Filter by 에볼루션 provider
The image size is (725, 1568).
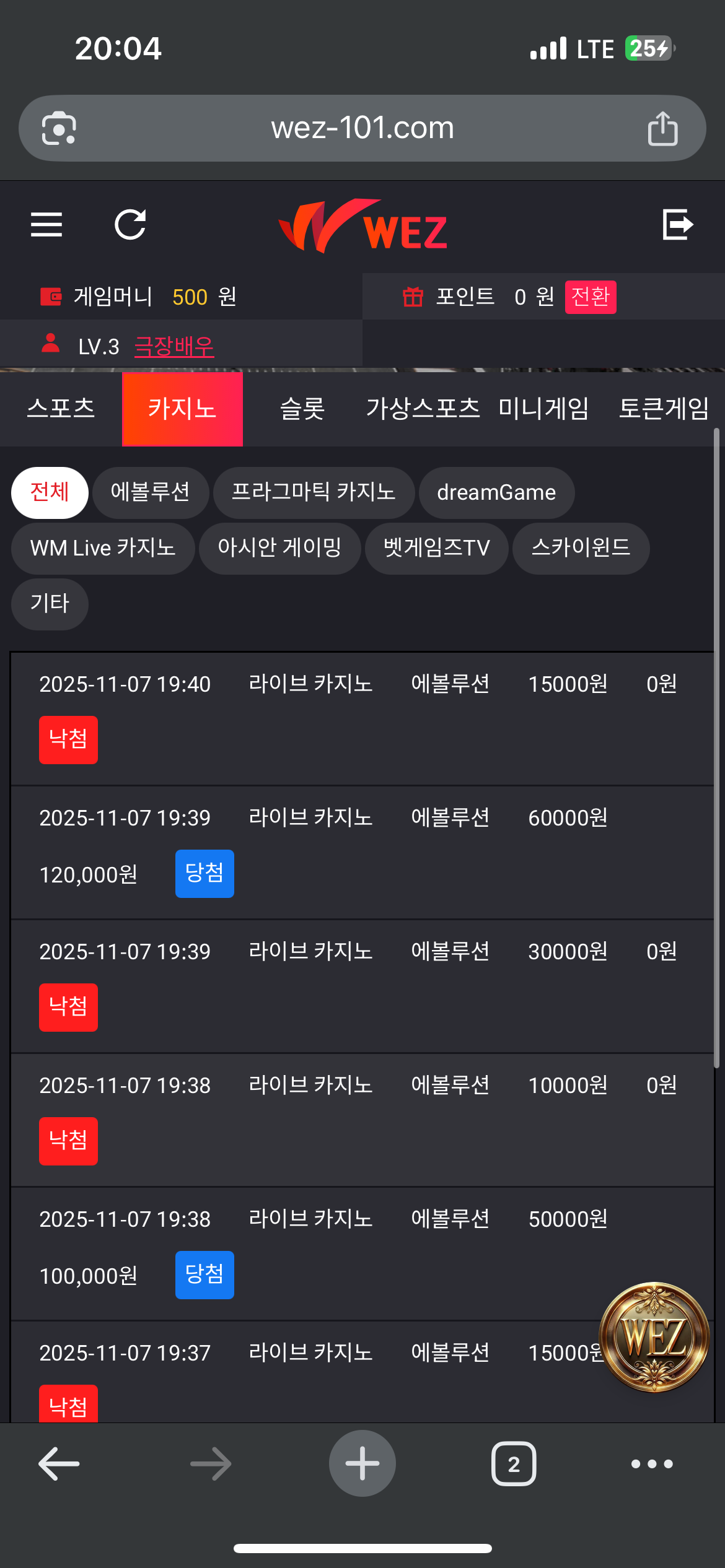pos(150,492)
